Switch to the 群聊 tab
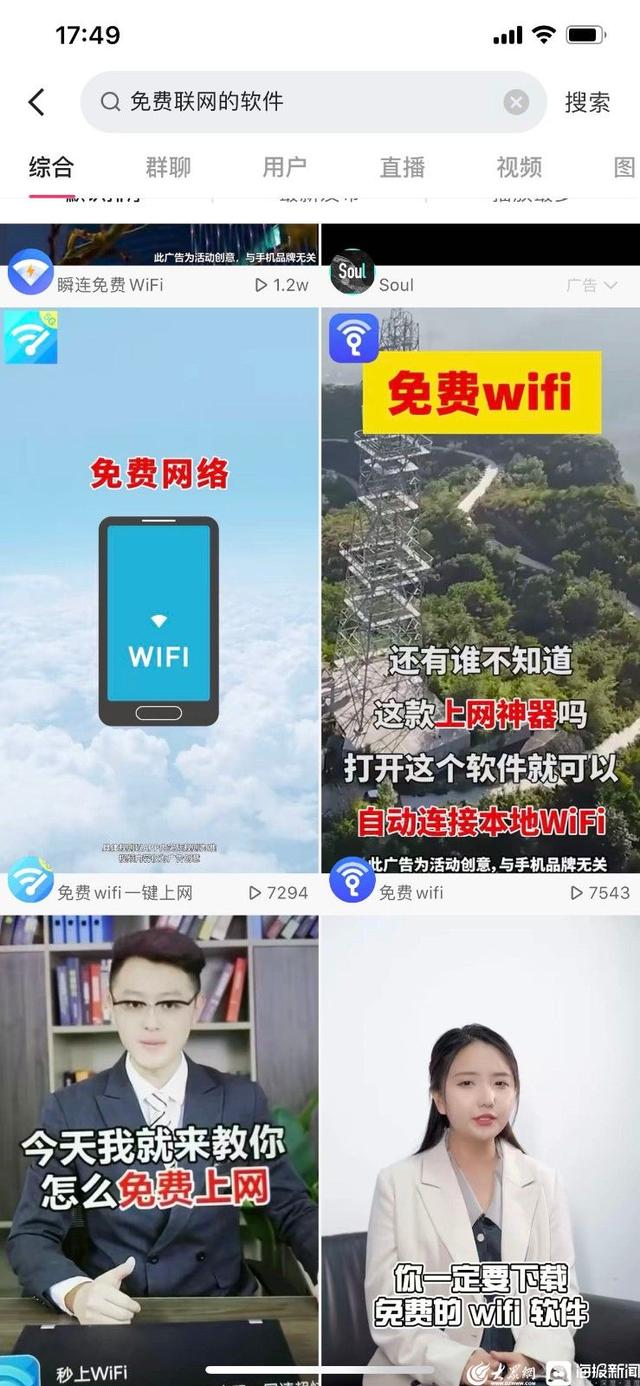The image size is (640, 1386). pyautogui.click(x=168, y=167)
